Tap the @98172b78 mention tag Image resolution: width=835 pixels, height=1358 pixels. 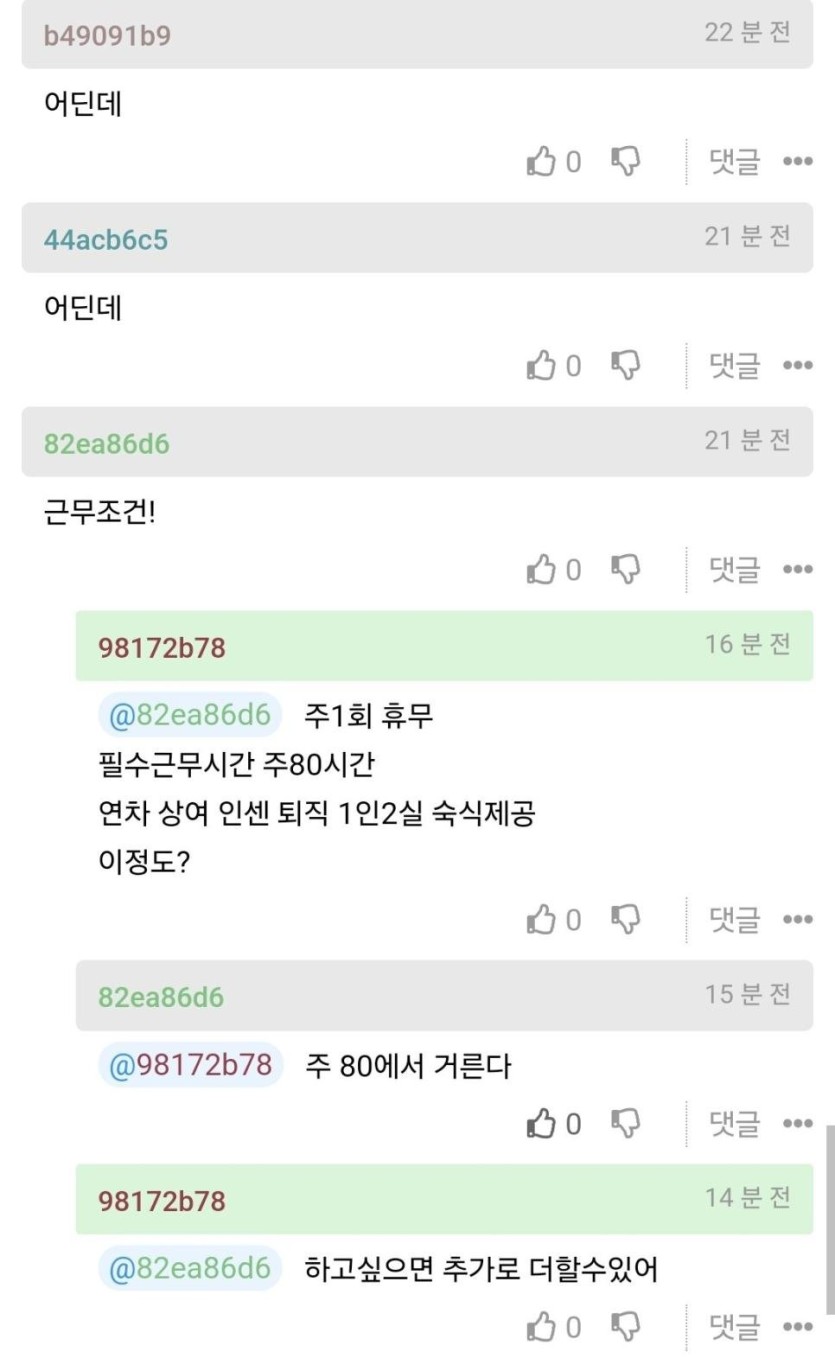191,1066
